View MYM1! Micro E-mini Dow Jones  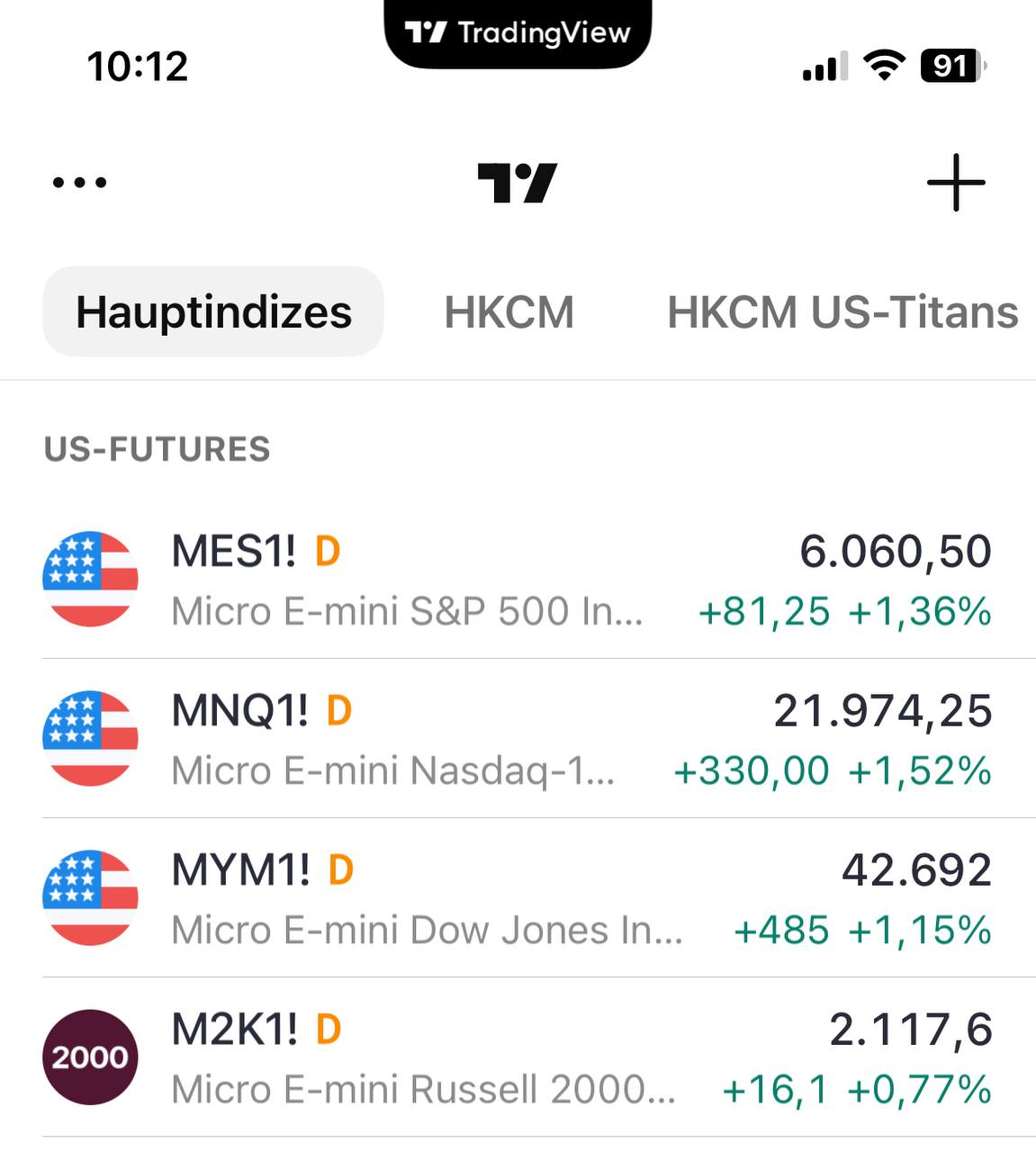coord(518,898)
